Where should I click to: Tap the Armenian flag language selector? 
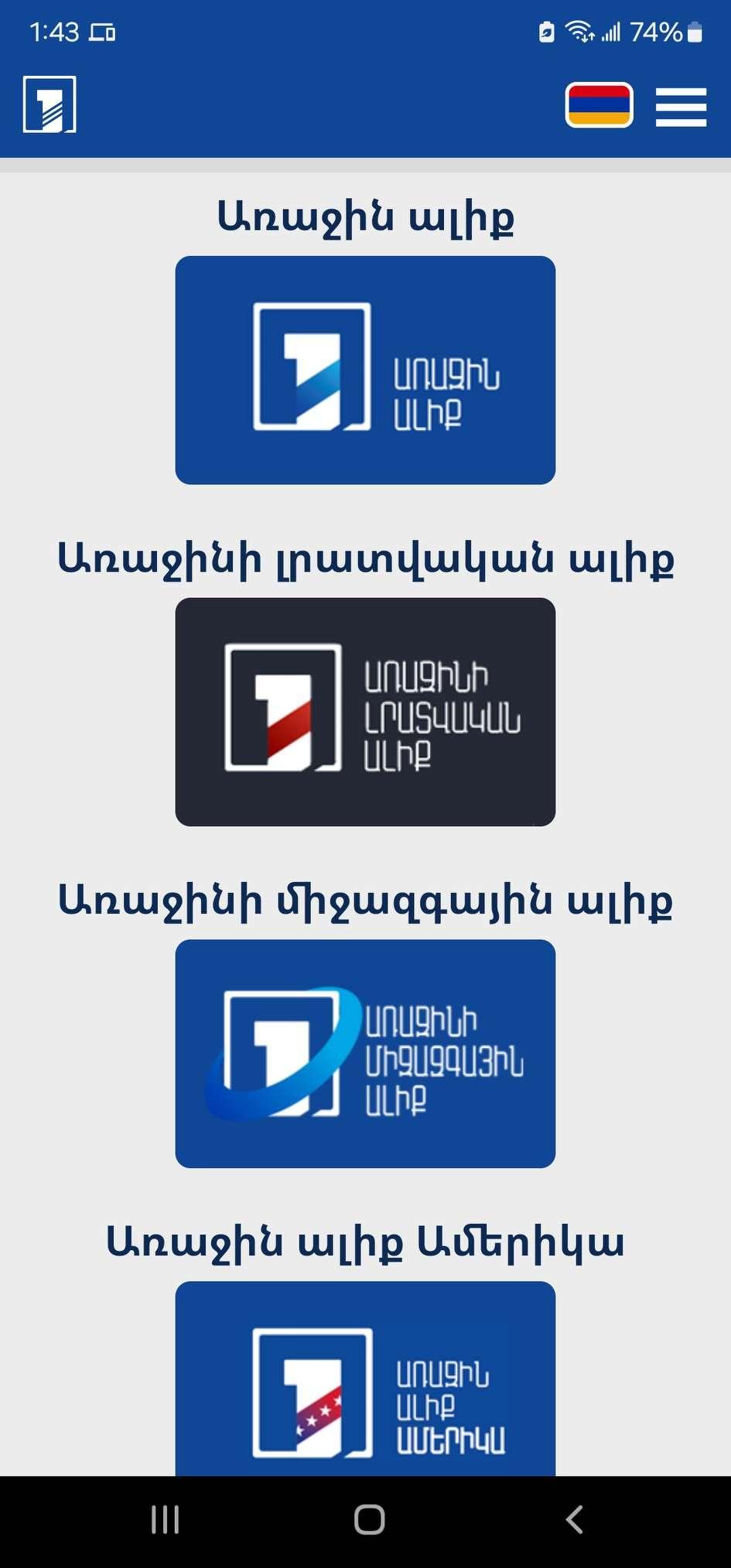pyautogui.click(x=599, y=105)
